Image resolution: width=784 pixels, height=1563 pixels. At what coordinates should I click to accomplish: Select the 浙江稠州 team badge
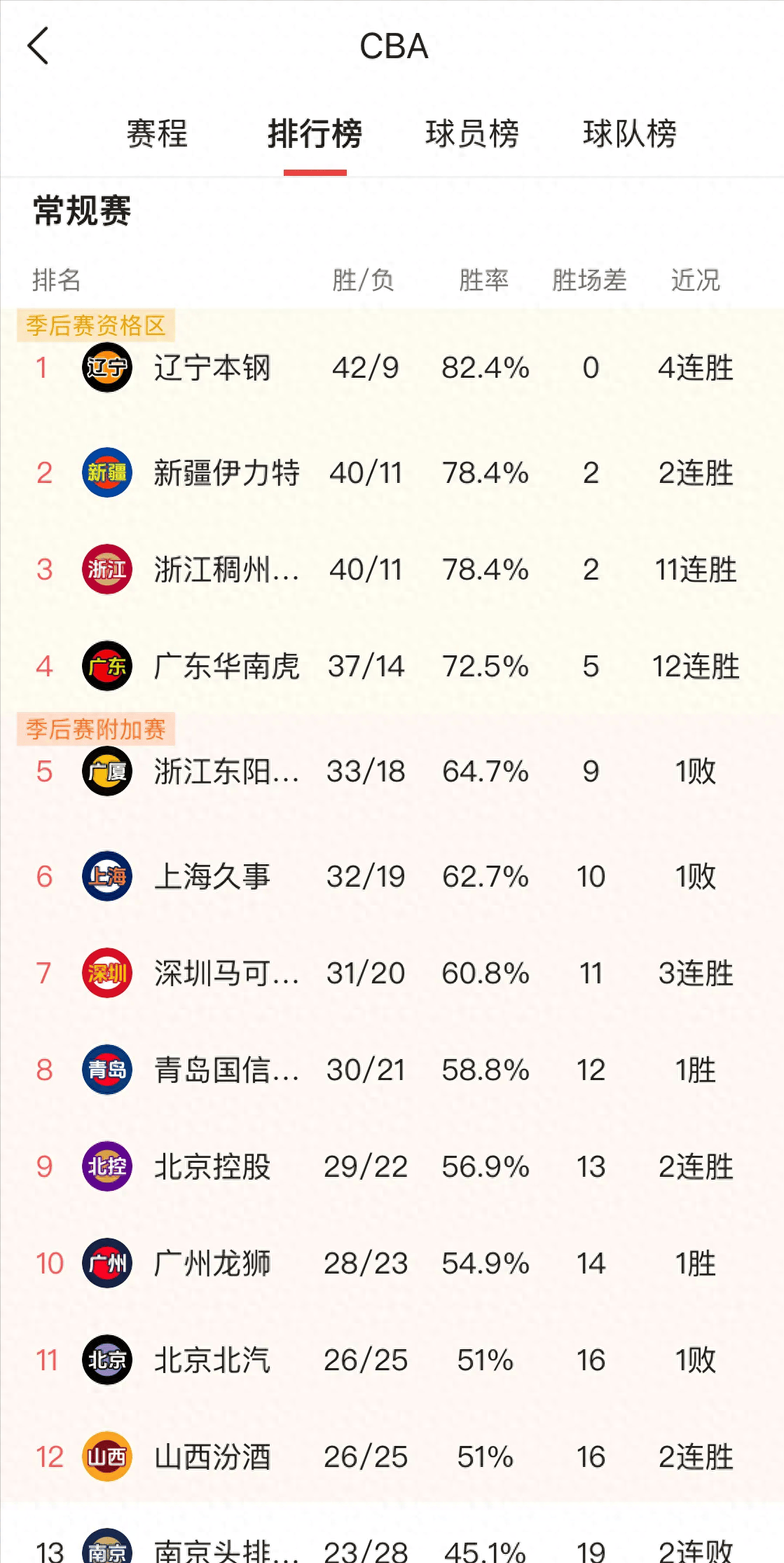coord(106,571)
